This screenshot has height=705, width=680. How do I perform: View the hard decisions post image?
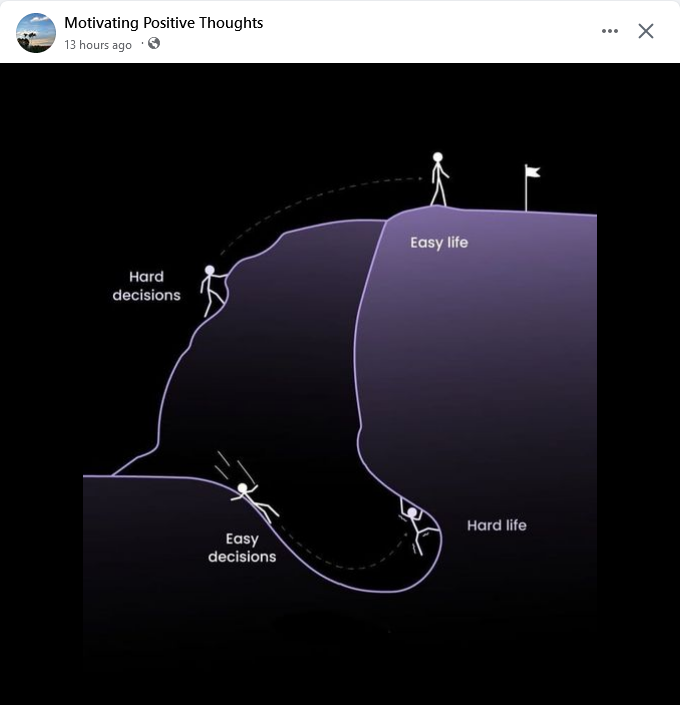(340, 380)
